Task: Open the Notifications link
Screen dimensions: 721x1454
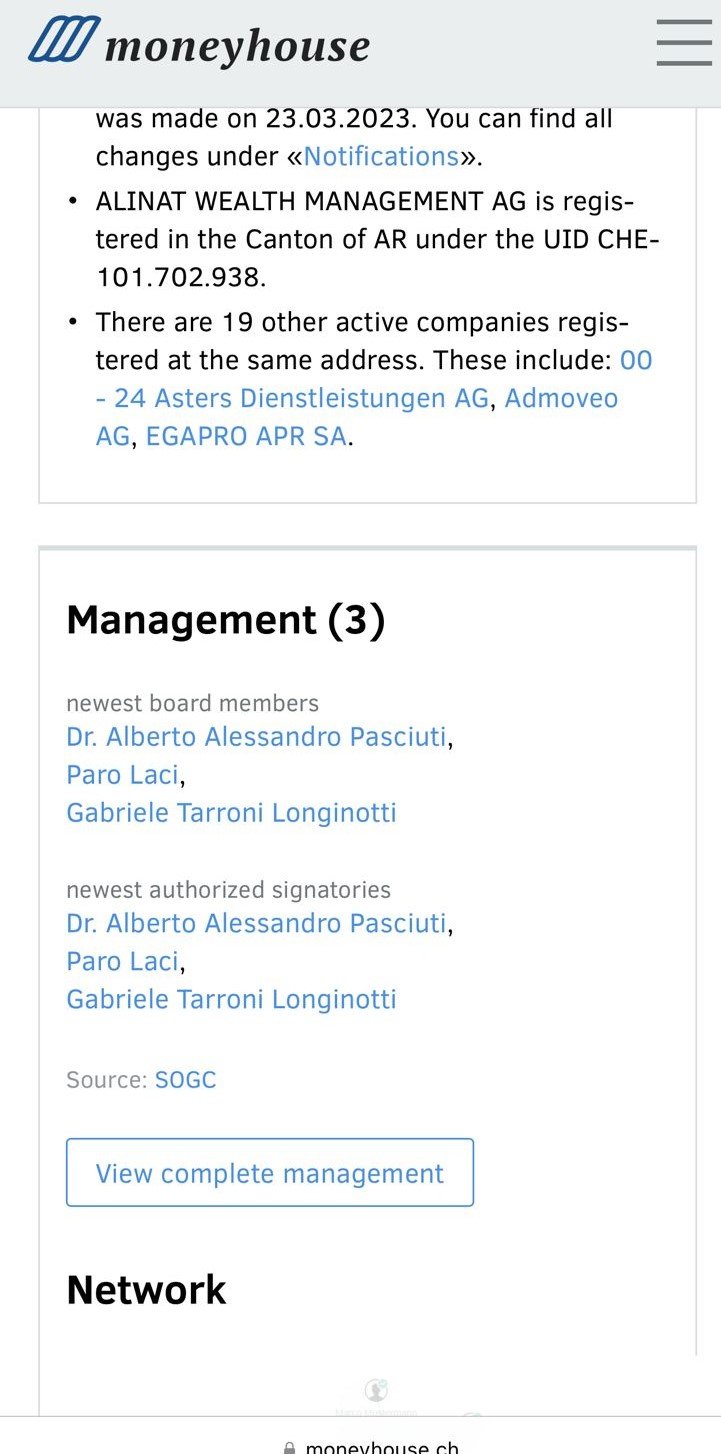Action: pos(381,157)
